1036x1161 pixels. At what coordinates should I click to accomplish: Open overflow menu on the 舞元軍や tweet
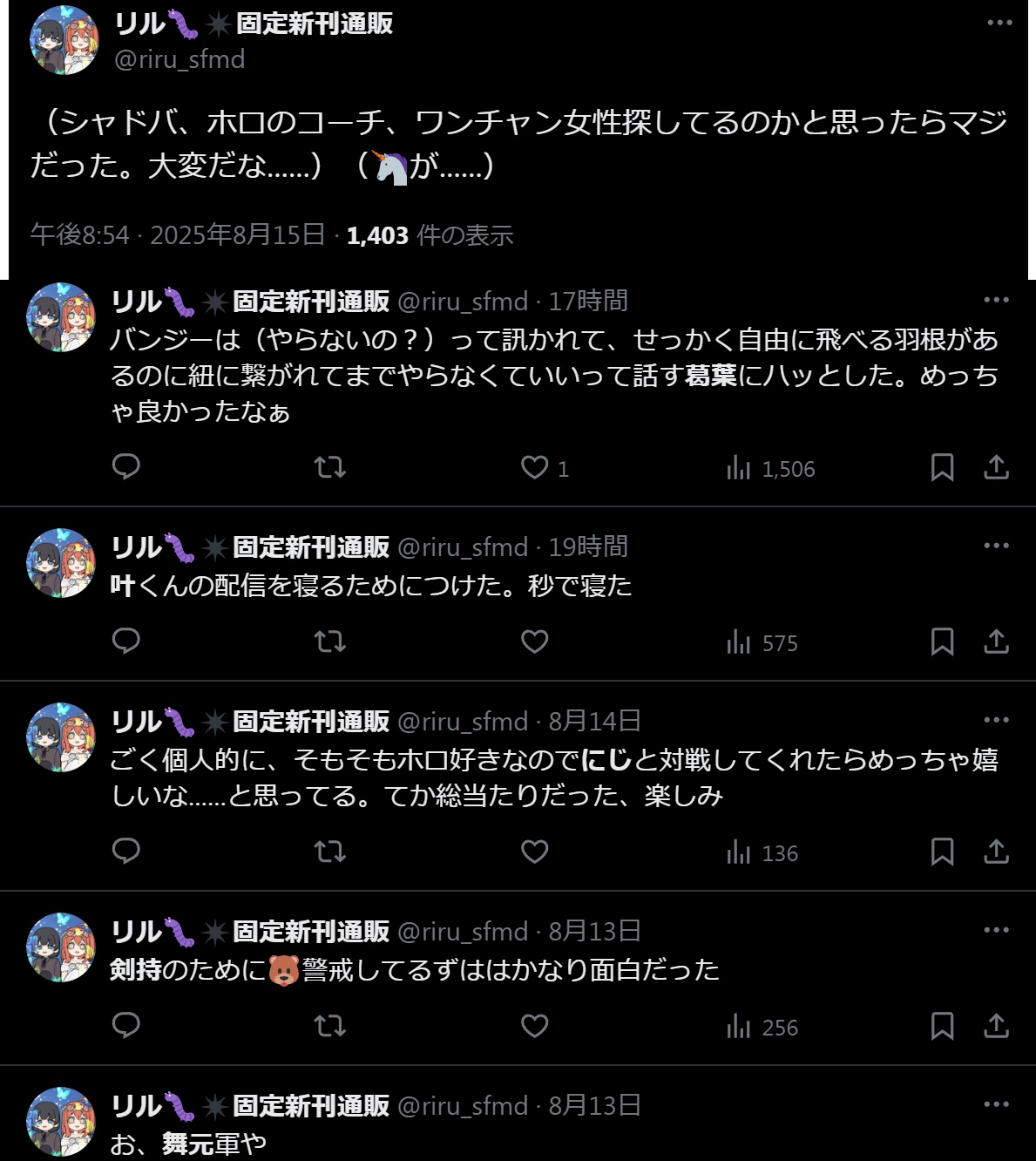pyautogui.click(x=996, y=1104)
